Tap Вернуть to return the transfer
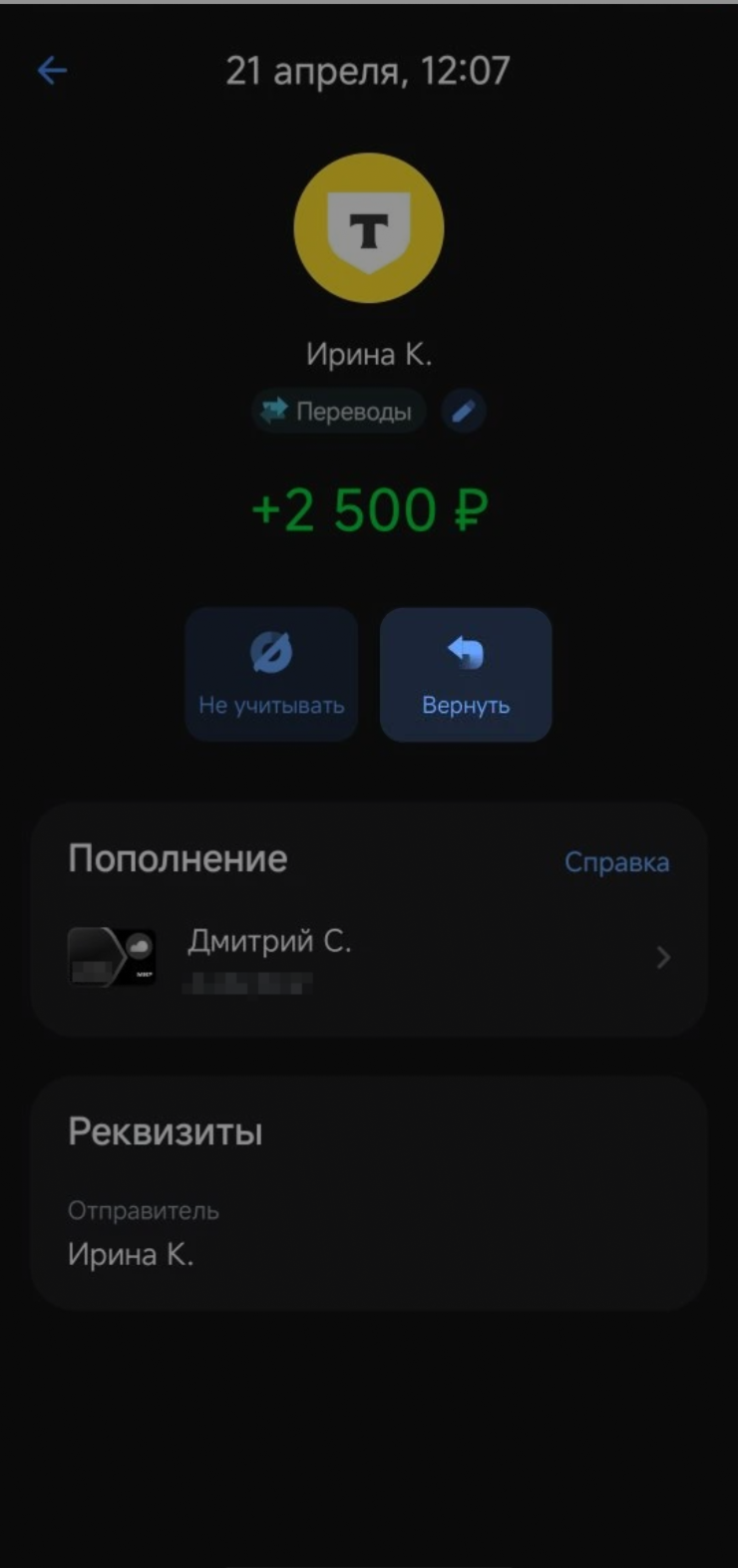 [x=466, y=675]
